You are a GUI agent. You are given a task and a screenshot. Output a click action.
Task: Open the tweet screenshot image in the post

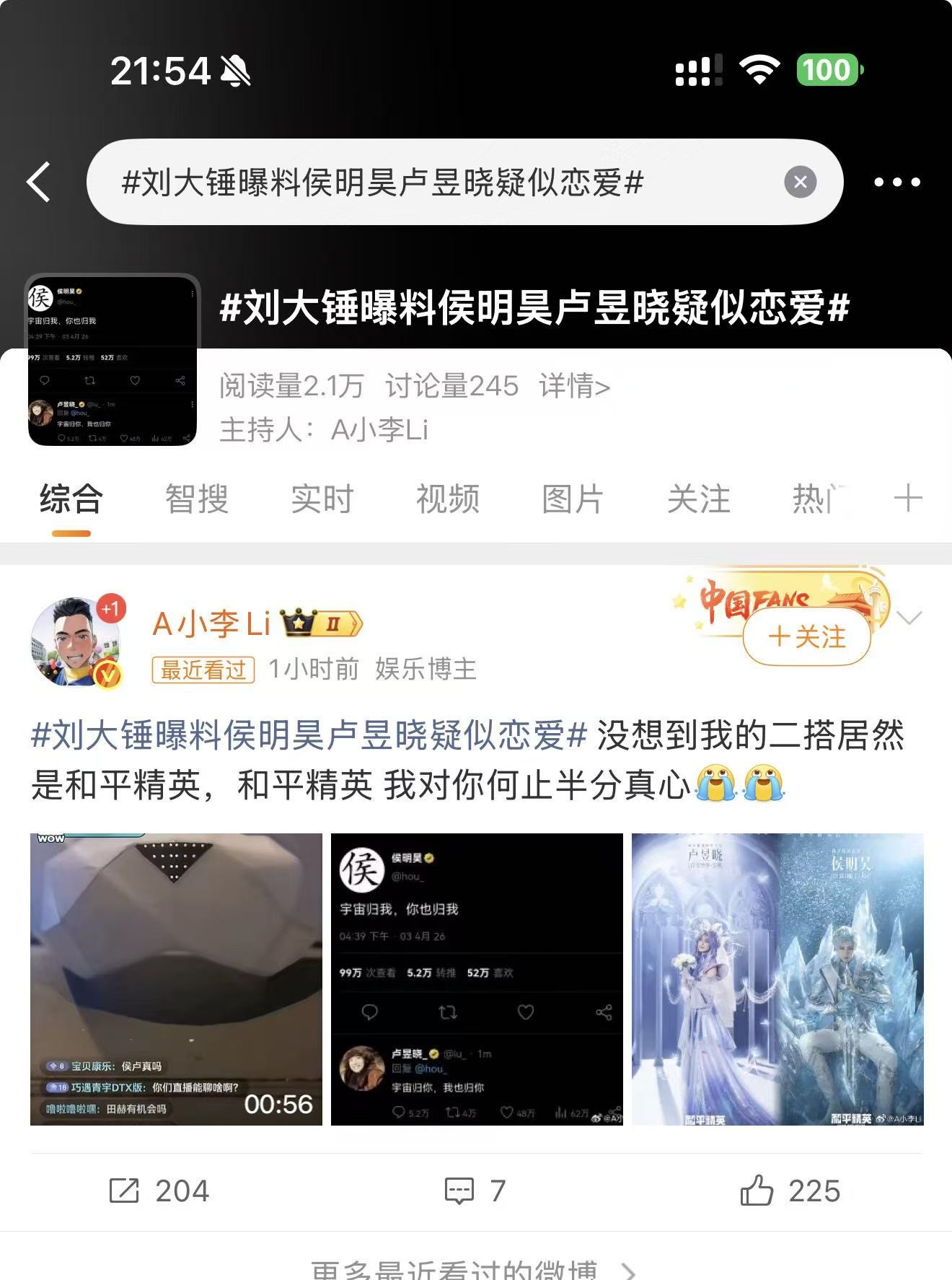tap(477, 979)
